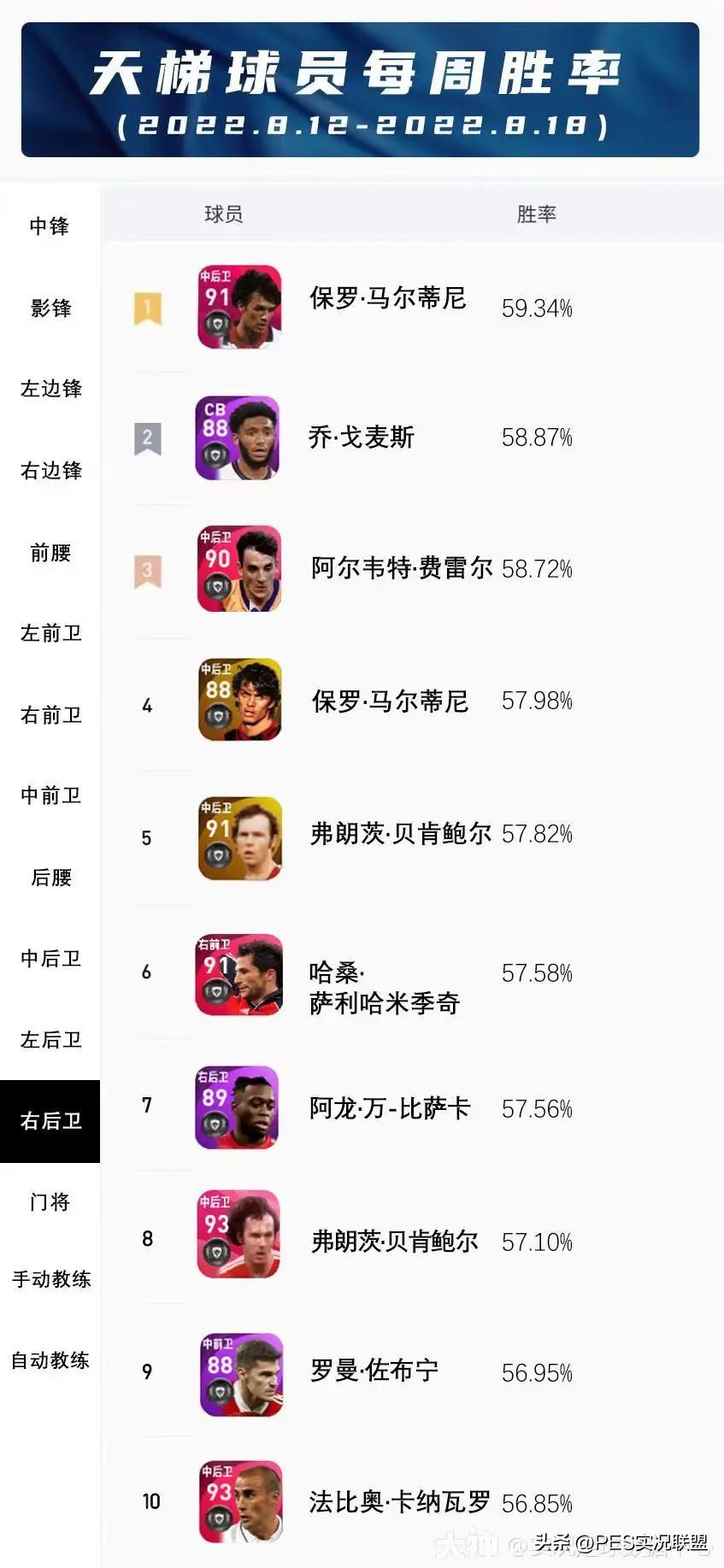Select the 影锋 category

click(50, 308)
